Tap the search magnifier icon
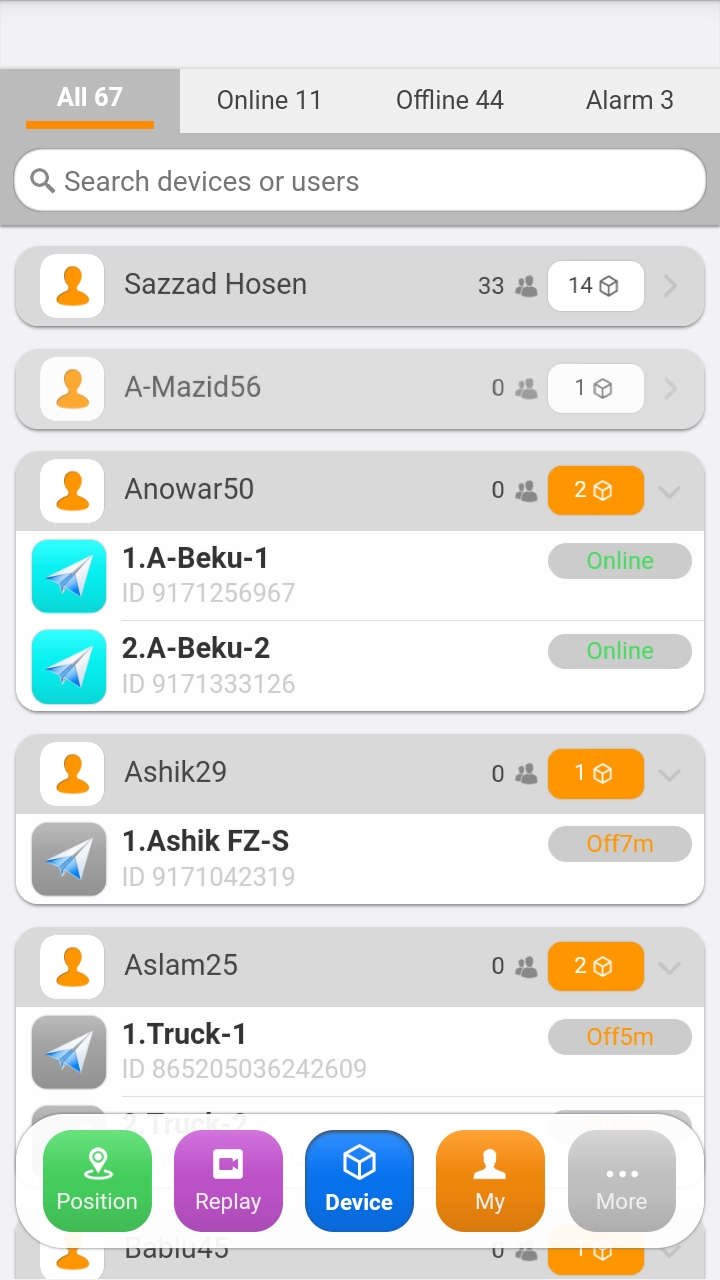This screenshot has width=720, height=1280. [41, 181]
